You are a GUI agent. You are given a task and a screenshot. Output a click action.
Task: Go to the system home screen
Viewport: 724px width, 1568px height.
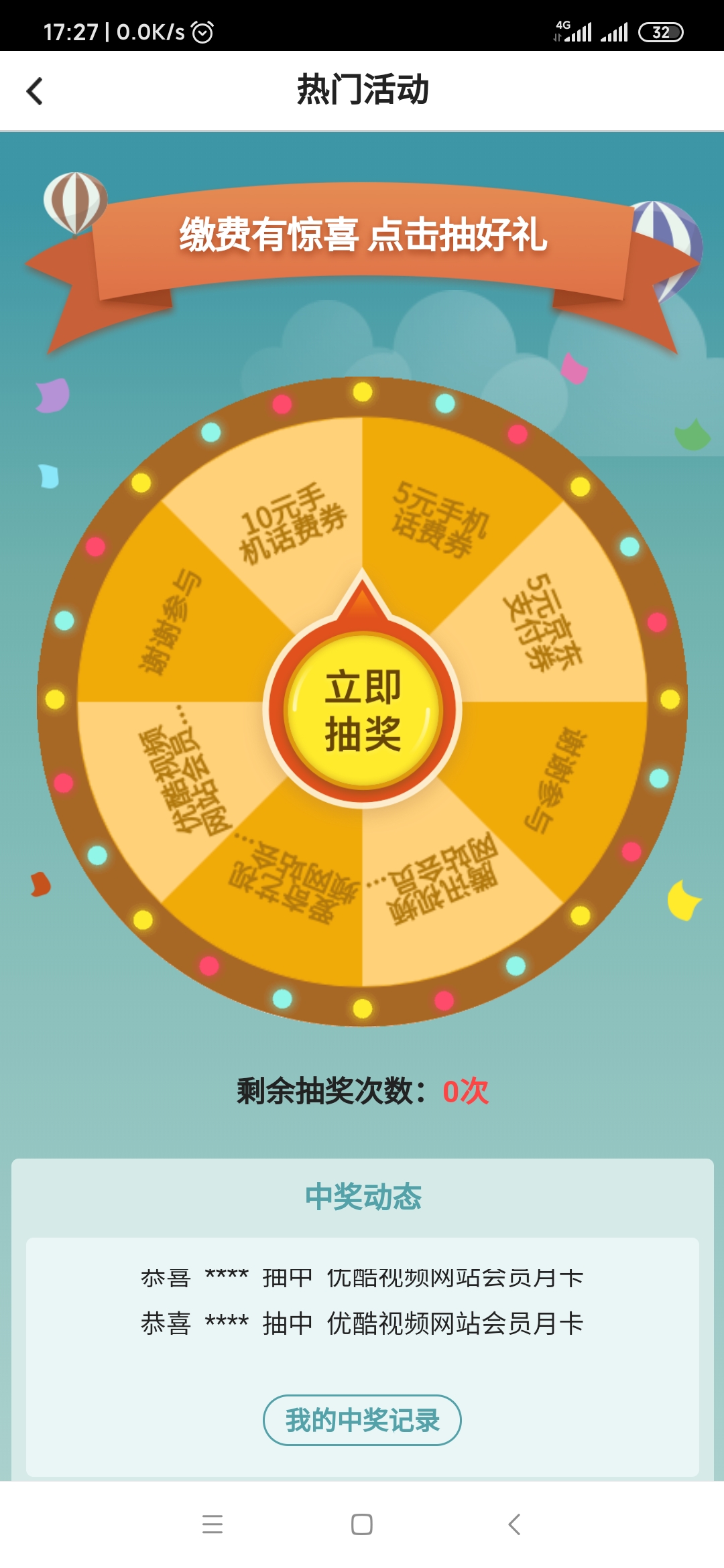[x=362, y=1524]
